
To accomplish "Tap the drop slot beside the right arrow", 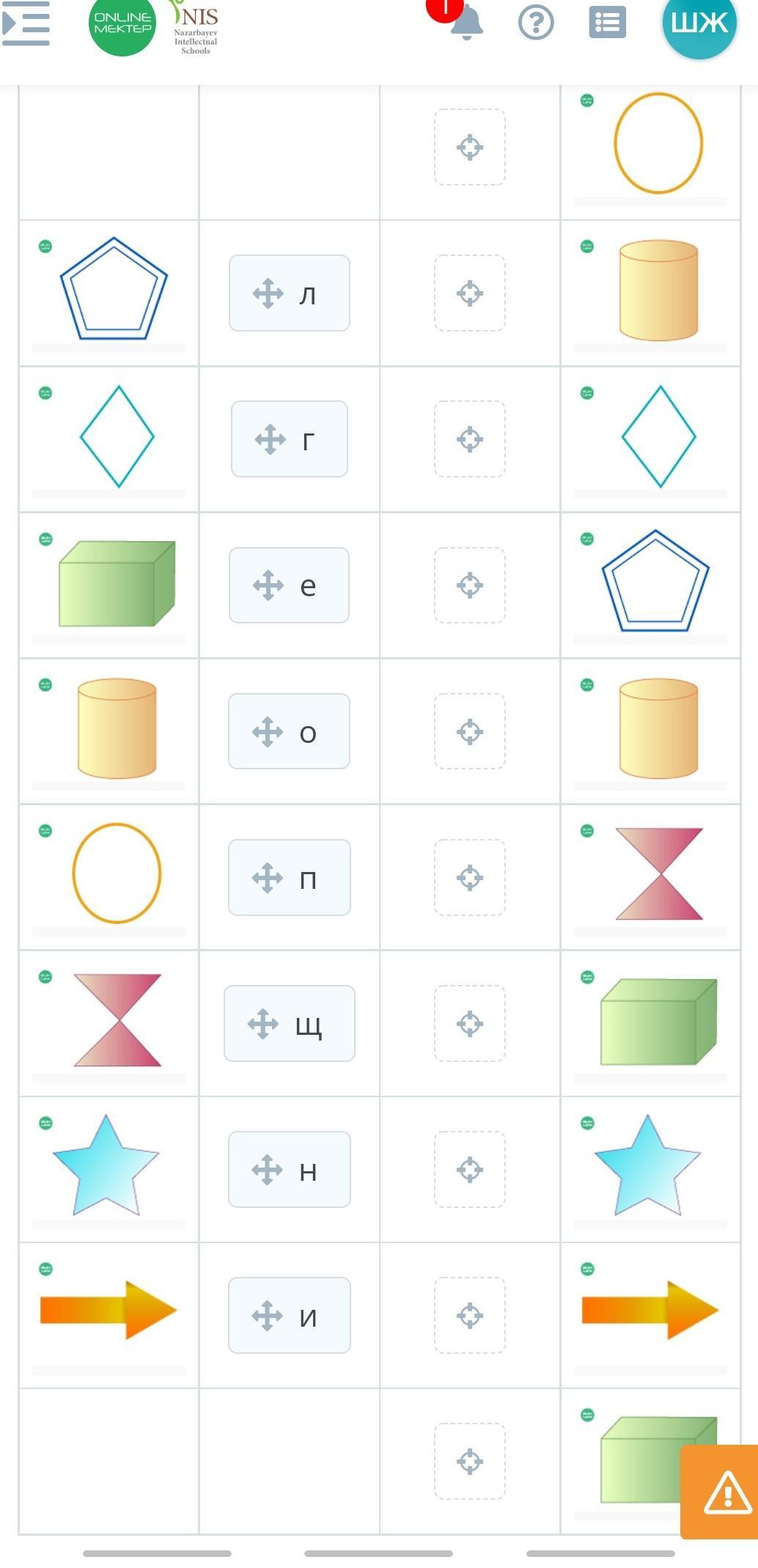I will coord(470,1315).
